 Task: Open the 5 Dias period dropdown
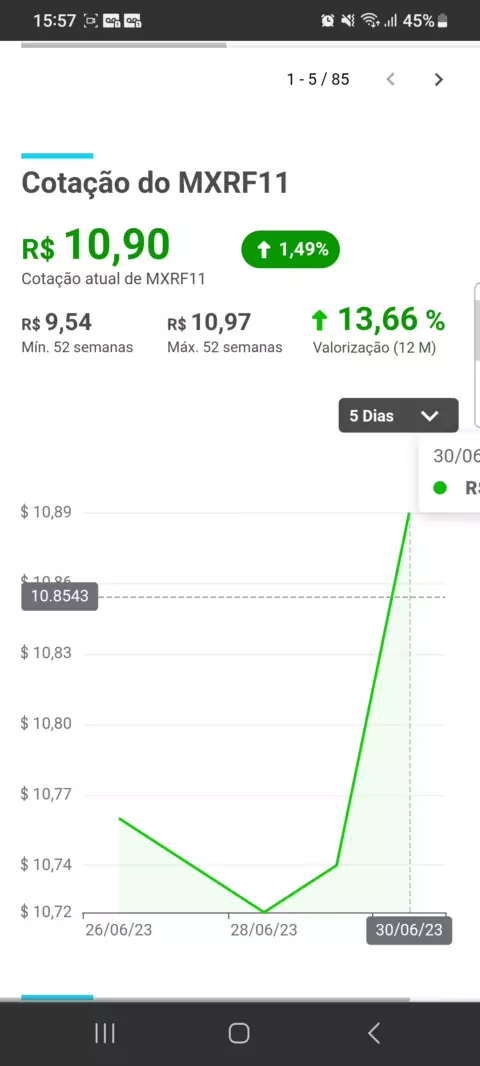(x=398, y=415)
